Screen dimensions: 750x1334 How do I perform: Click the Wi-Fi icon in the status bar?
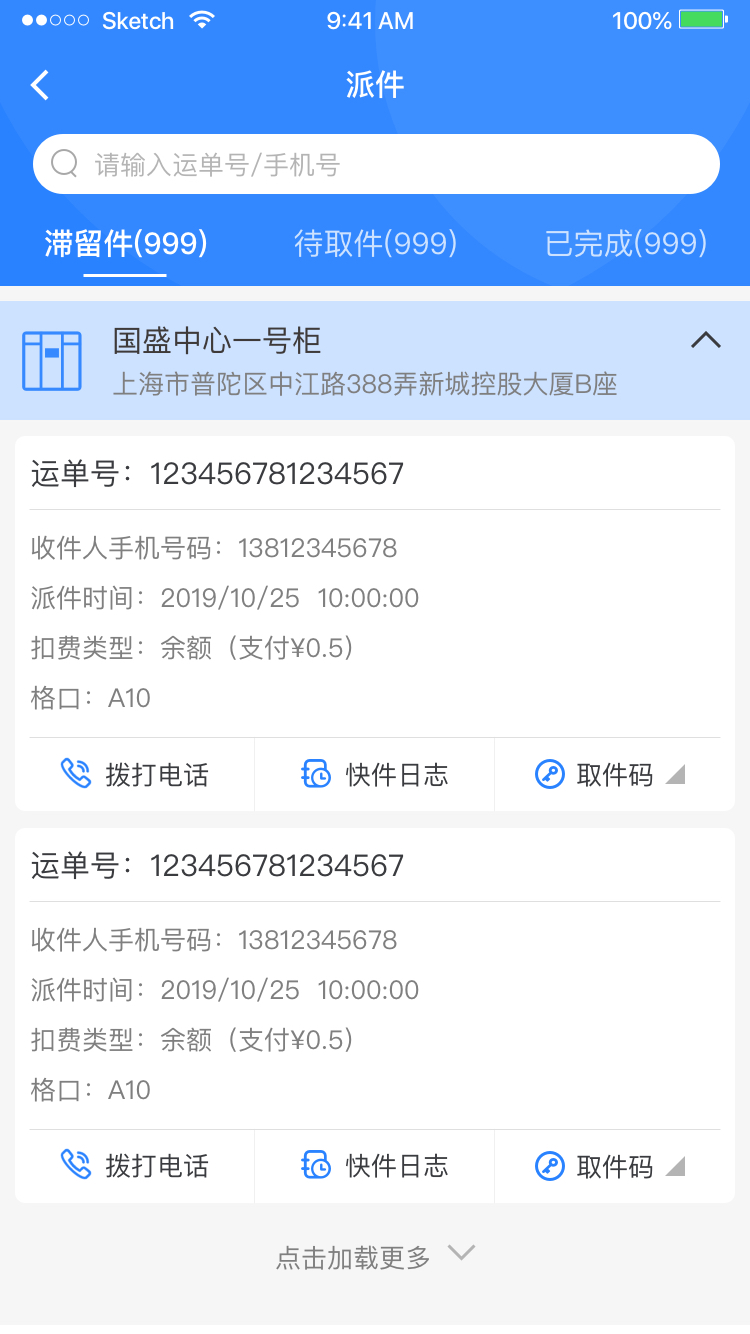[199, 19]
